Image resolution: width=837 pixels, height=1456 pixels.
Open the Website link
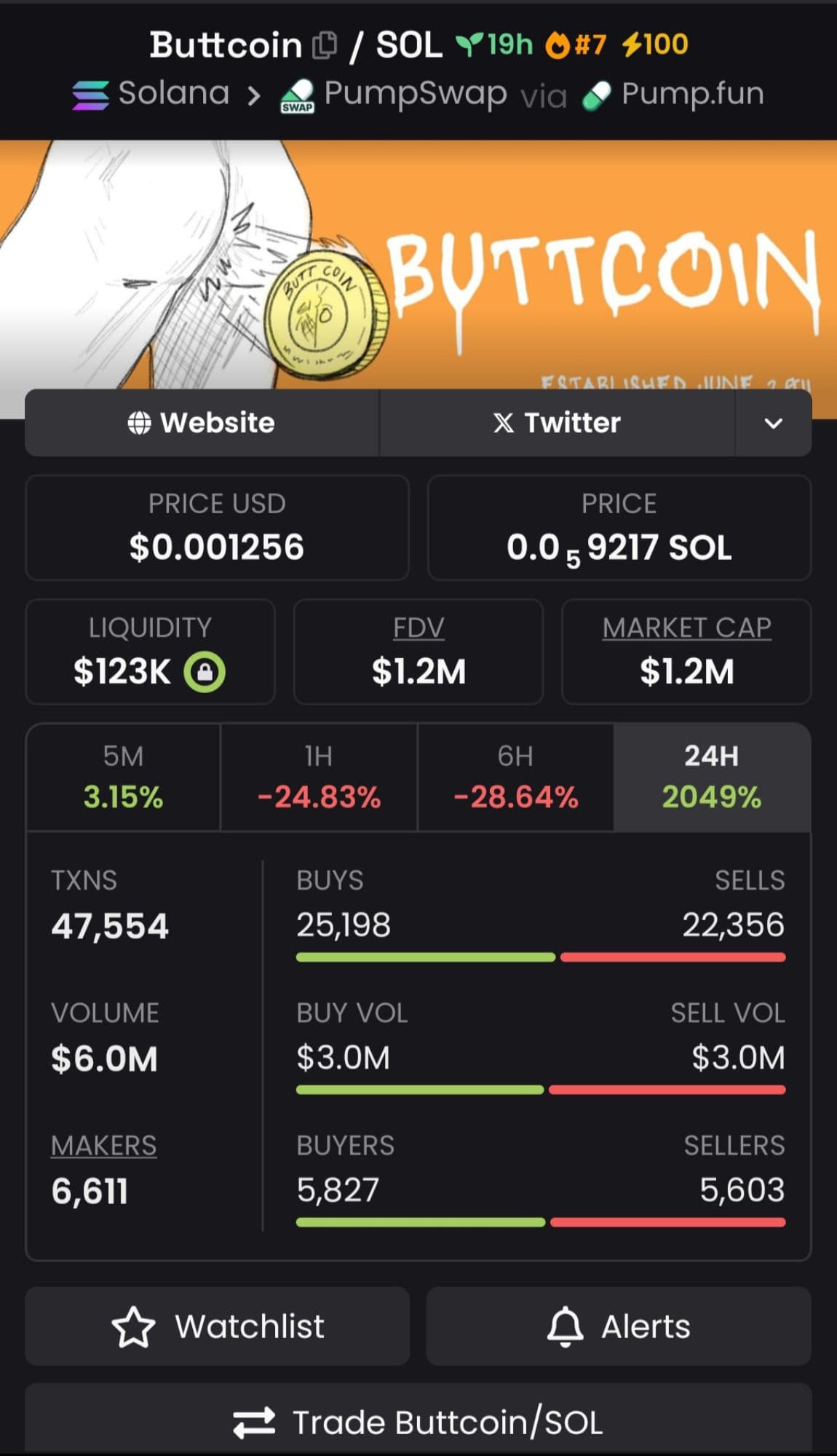202,423
